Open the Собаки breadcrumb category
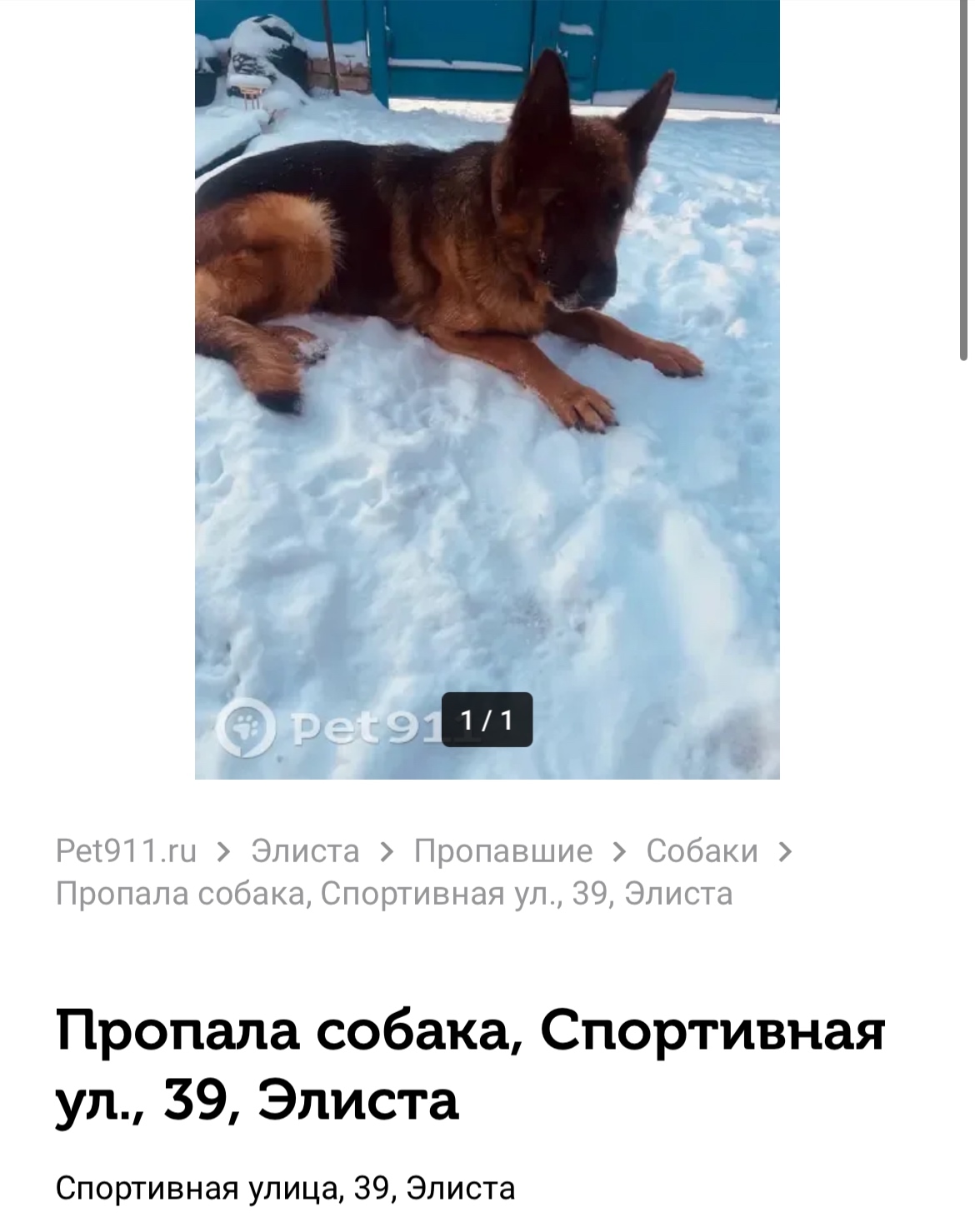This screenshot has height=1232, width=975. click(702, 850)
